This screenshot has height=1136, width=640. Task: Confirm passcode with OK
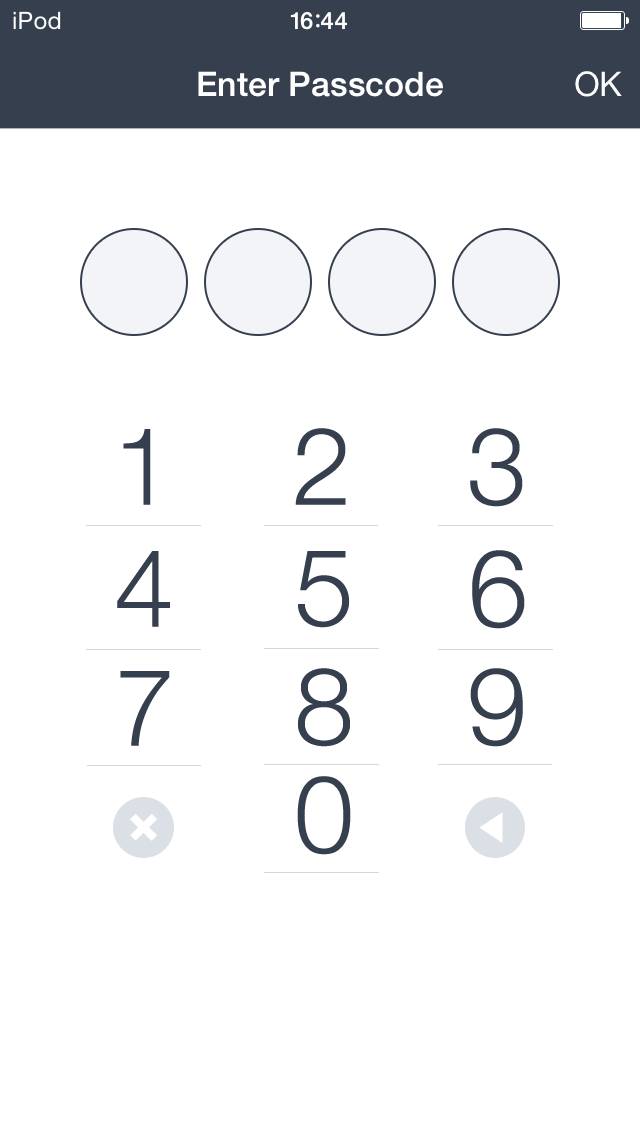coord(597,85)
